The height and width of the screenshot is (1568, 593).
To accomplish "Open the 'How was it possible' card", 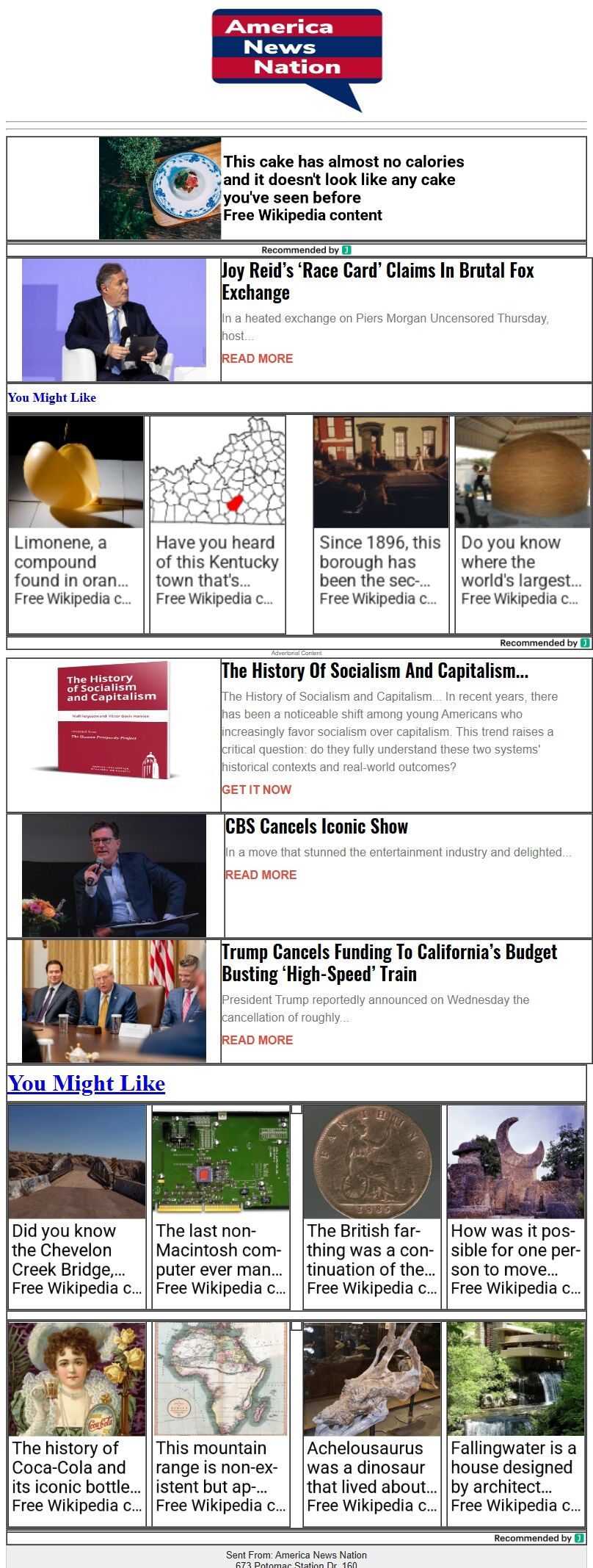I will (x=515, y=1207).
